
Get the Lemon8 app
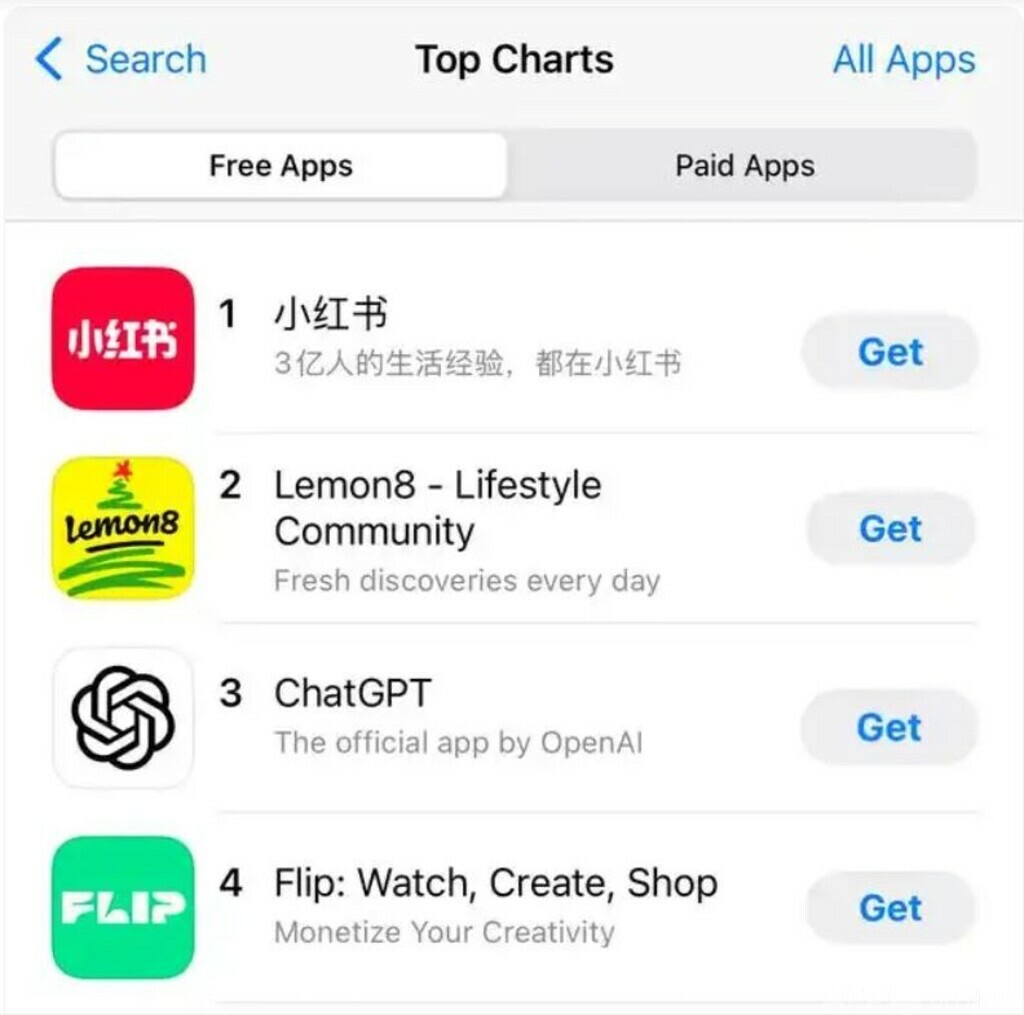tap(890, 529)
